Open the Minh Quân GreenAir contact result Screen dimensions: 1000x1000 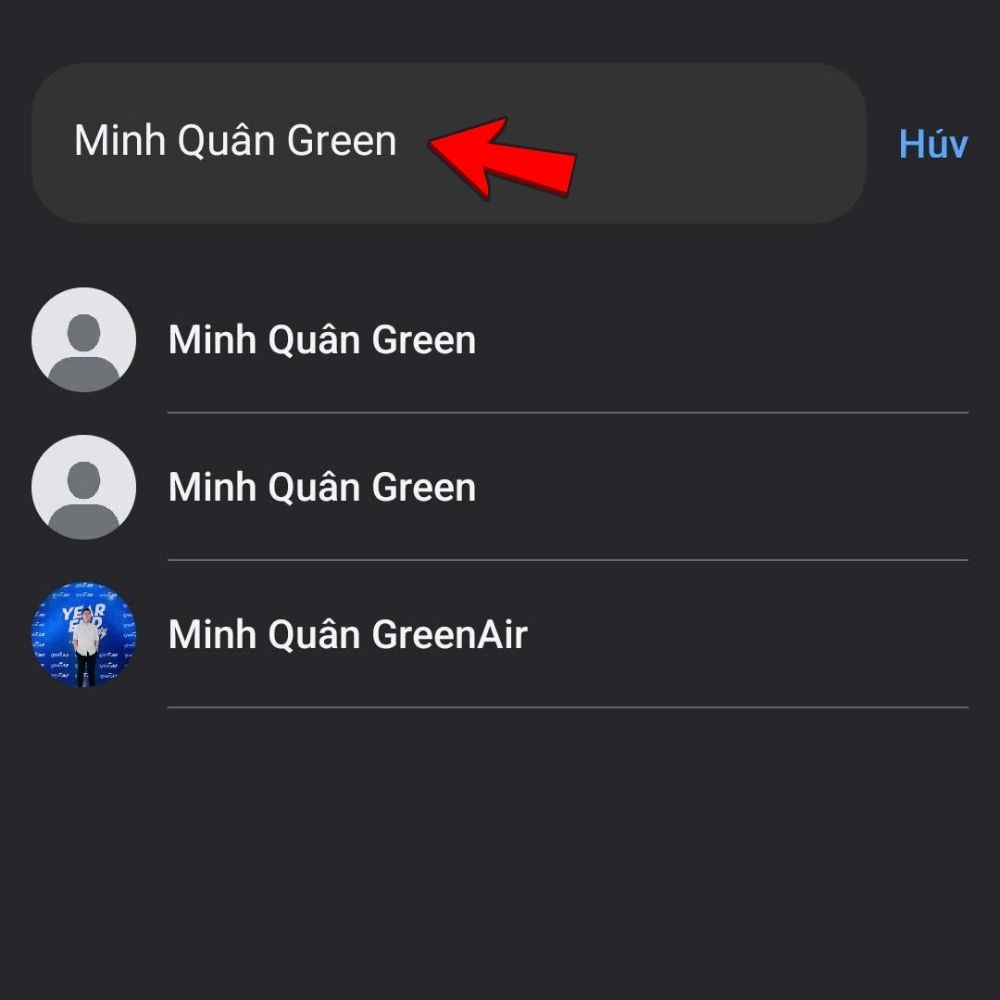[x=347, y=635]
